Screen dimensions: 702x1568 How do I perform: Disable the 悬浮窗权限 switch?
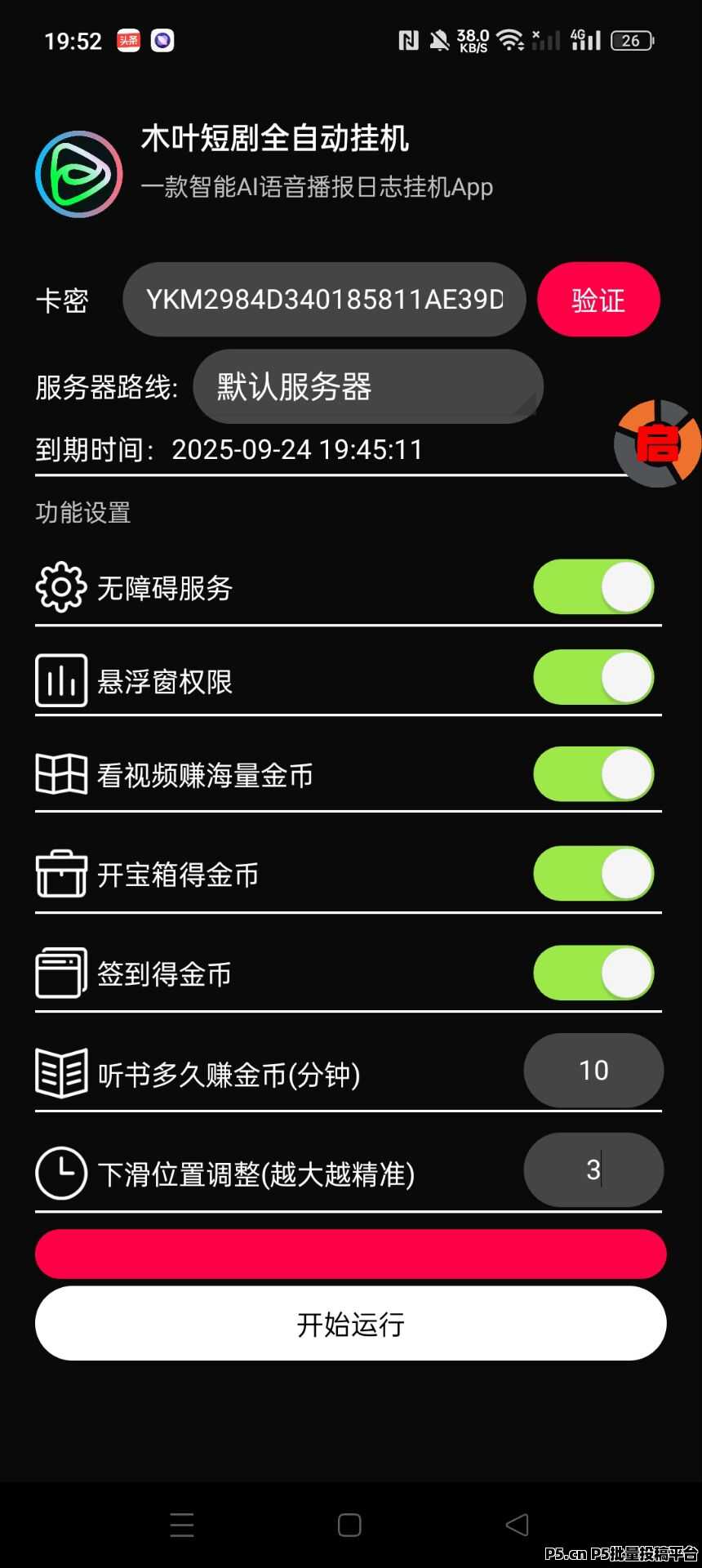[593, 677]
